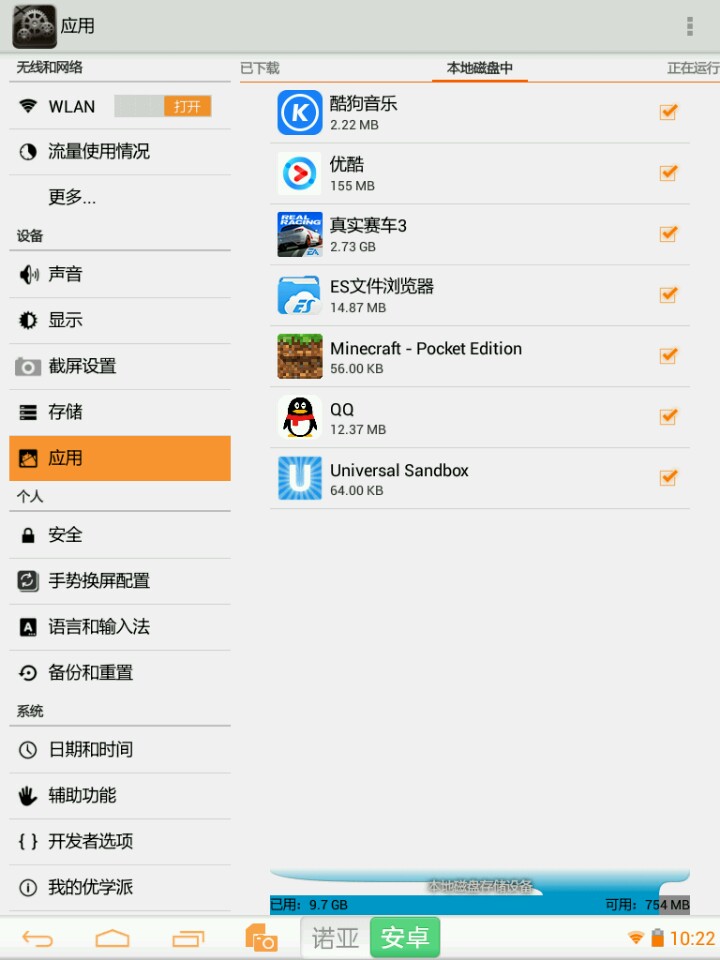Open the overflow menu in the top bar
The width and height of the screenshot is (720, 960).
689,26
